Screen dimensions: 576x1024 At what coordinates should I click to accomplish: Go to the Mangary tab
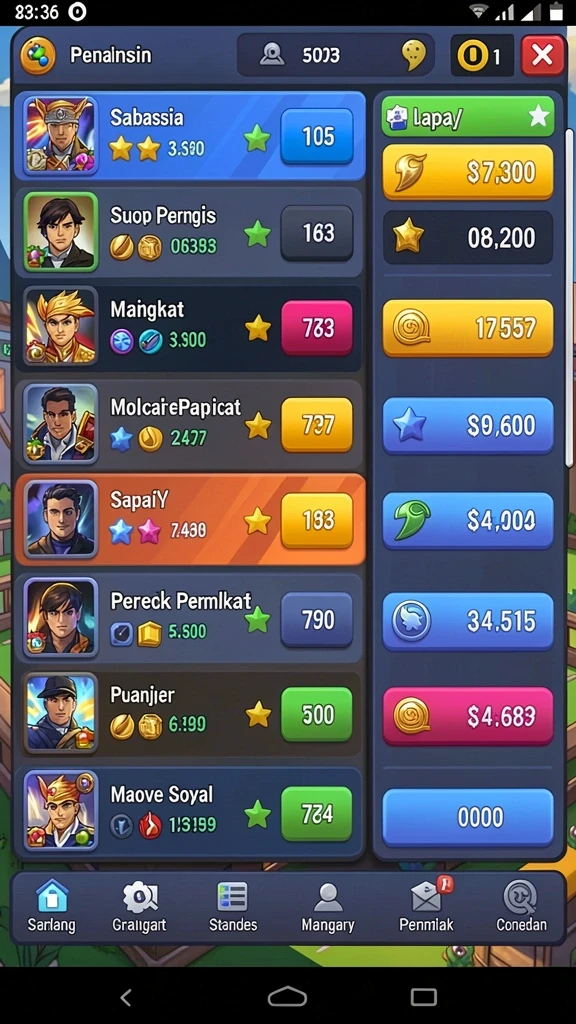327,906
